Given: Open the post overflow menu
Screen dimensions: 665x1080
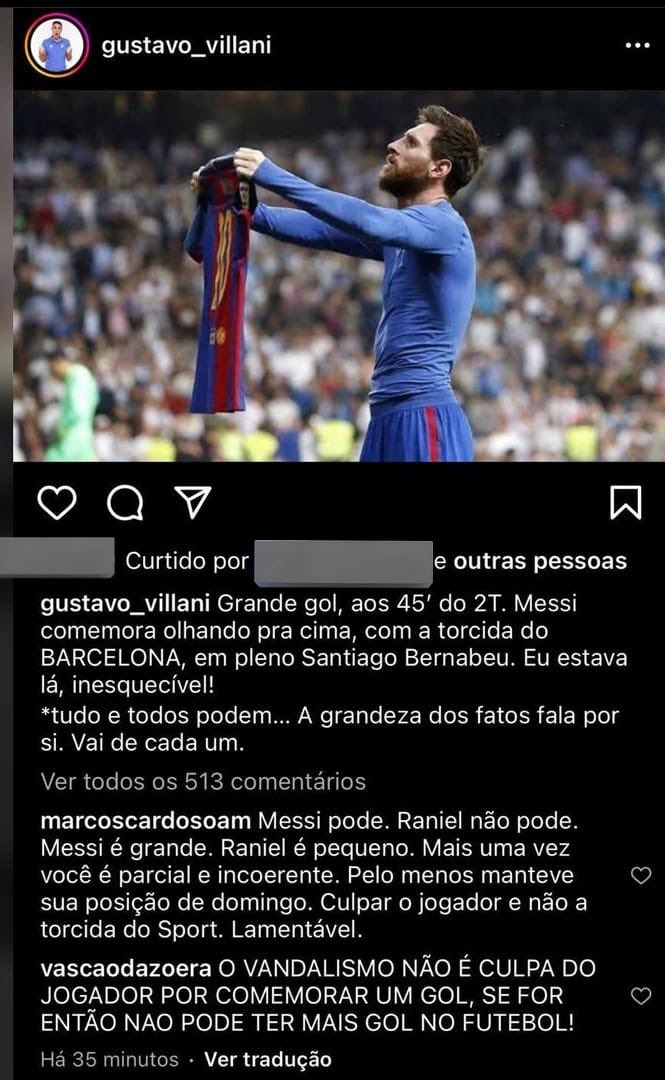Looking at the screenshot, I should coord(637,46).
